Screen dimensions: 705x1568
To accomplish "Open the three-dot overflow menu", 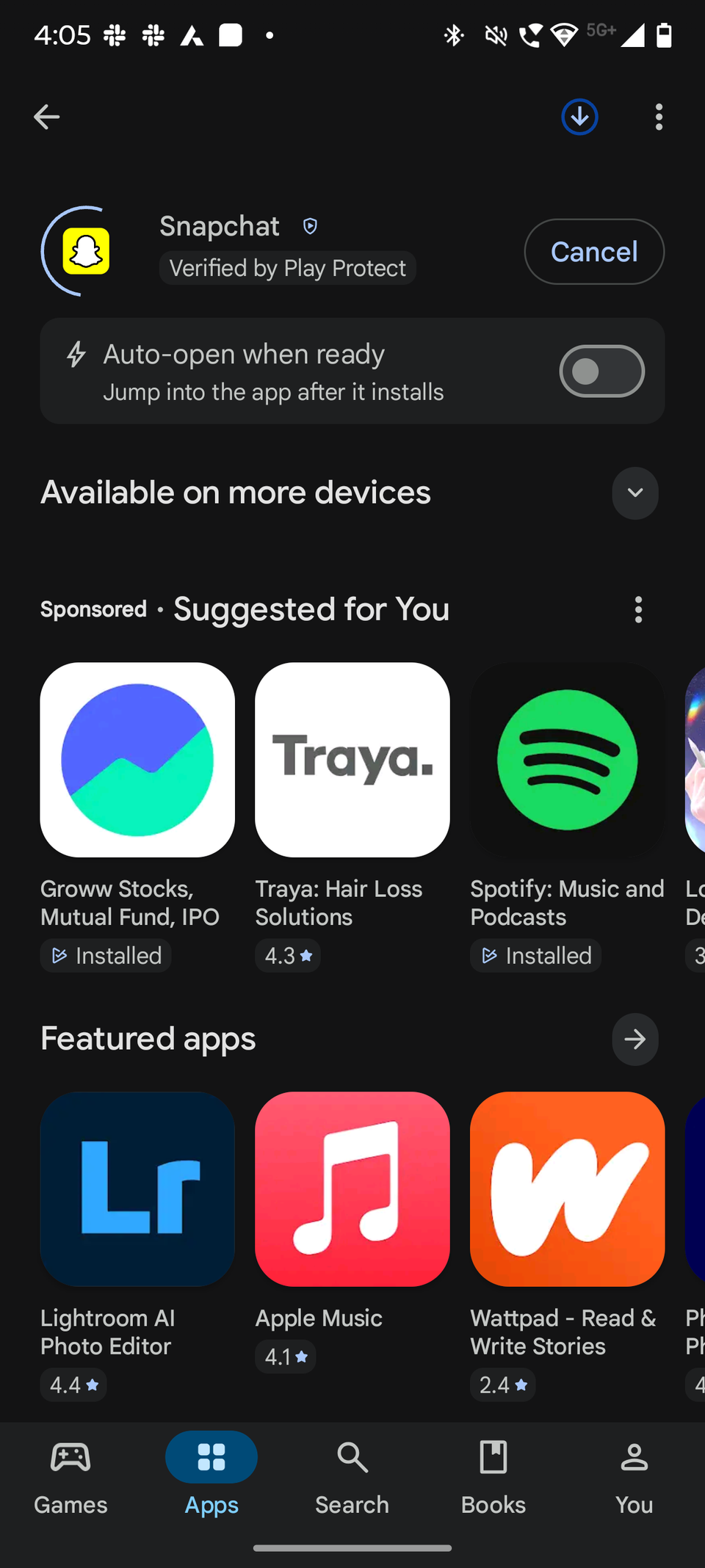I will coord(659,117).
